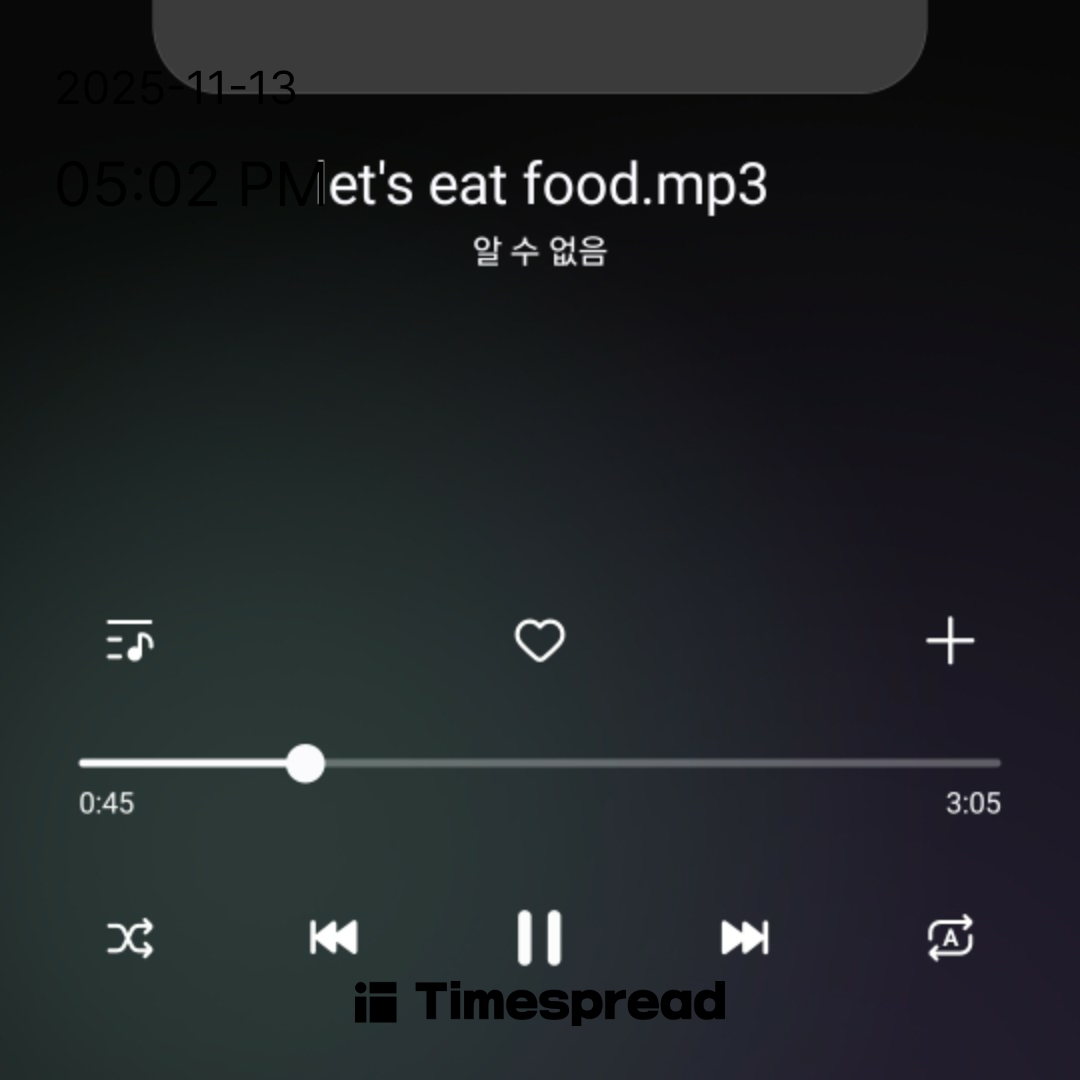Change the repeat mode
This screenshot has height=1080, width=1080.
[x=949, y=938]
